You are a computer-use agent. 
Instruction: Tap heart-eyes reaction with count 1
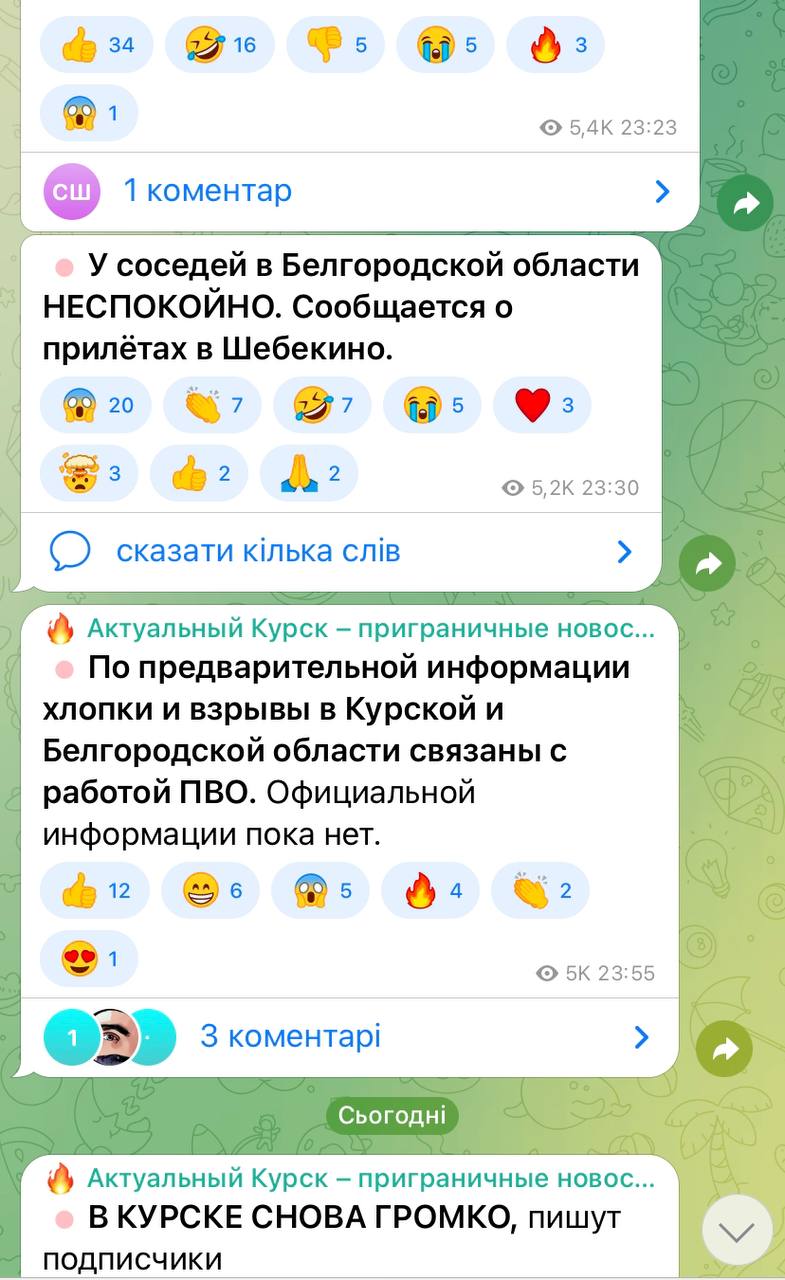click(x=88, y=959)
